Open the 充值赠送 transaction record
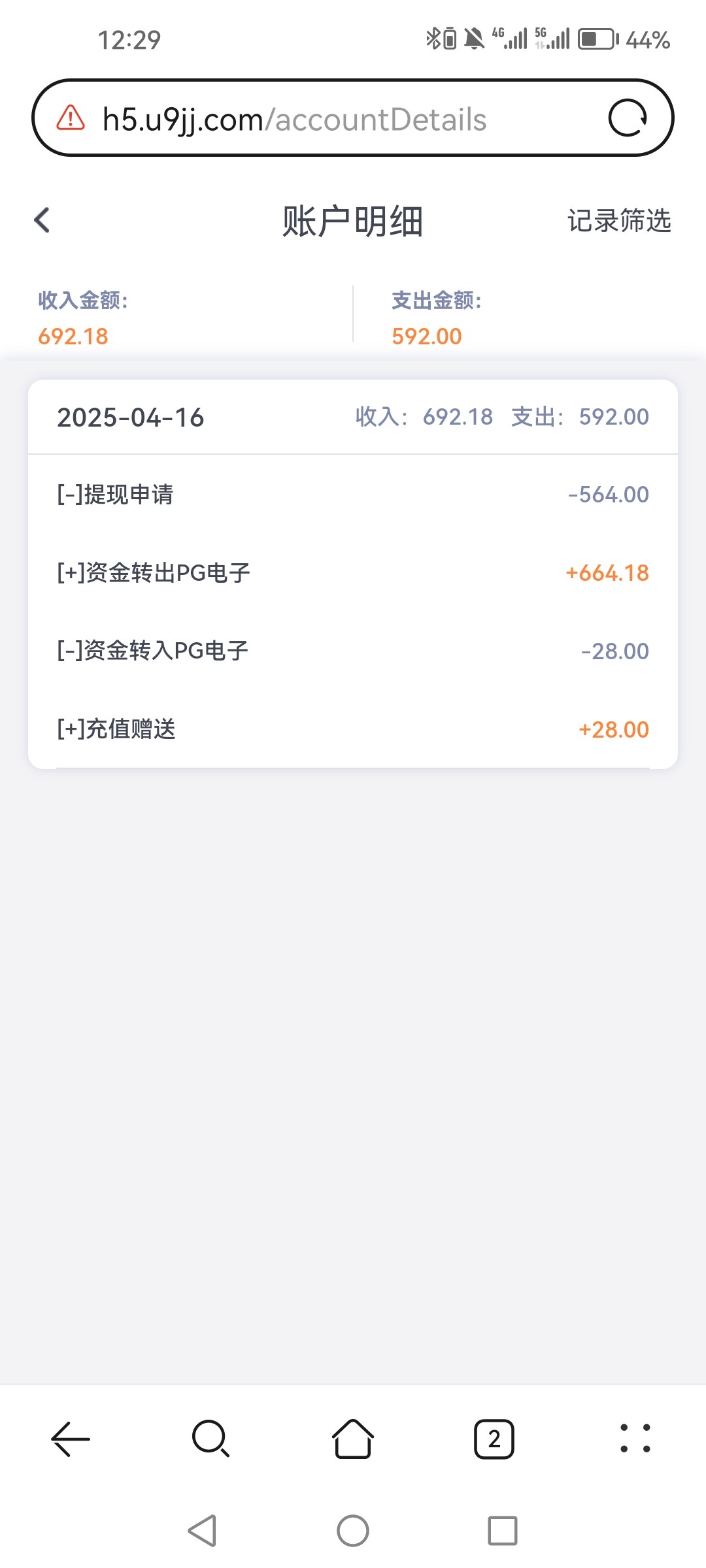This screenshot has width=706, height=1568. (x=353, y=729)
